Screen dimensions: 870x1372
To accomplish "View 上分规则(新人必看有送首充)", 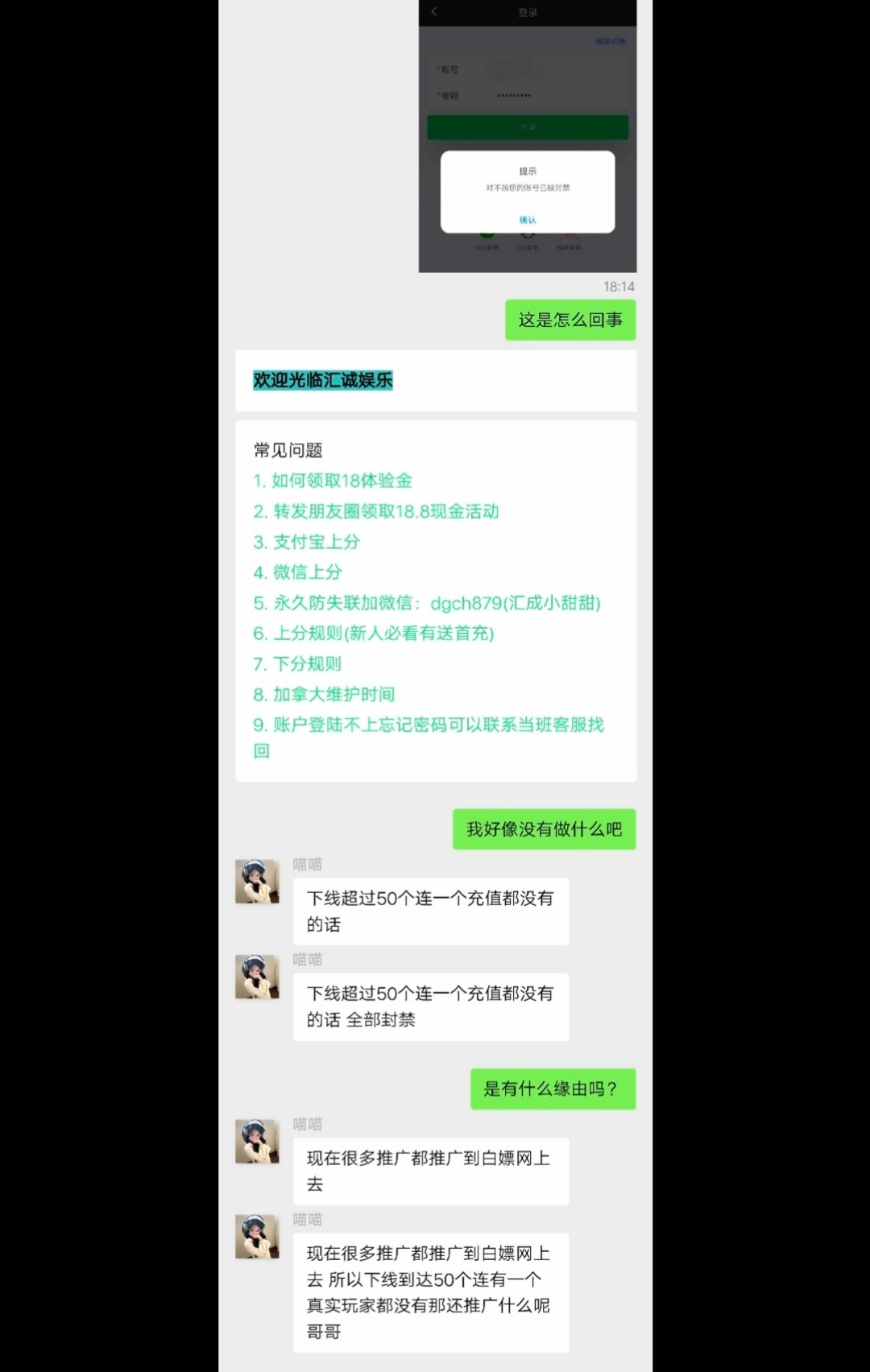I will 374,634.
